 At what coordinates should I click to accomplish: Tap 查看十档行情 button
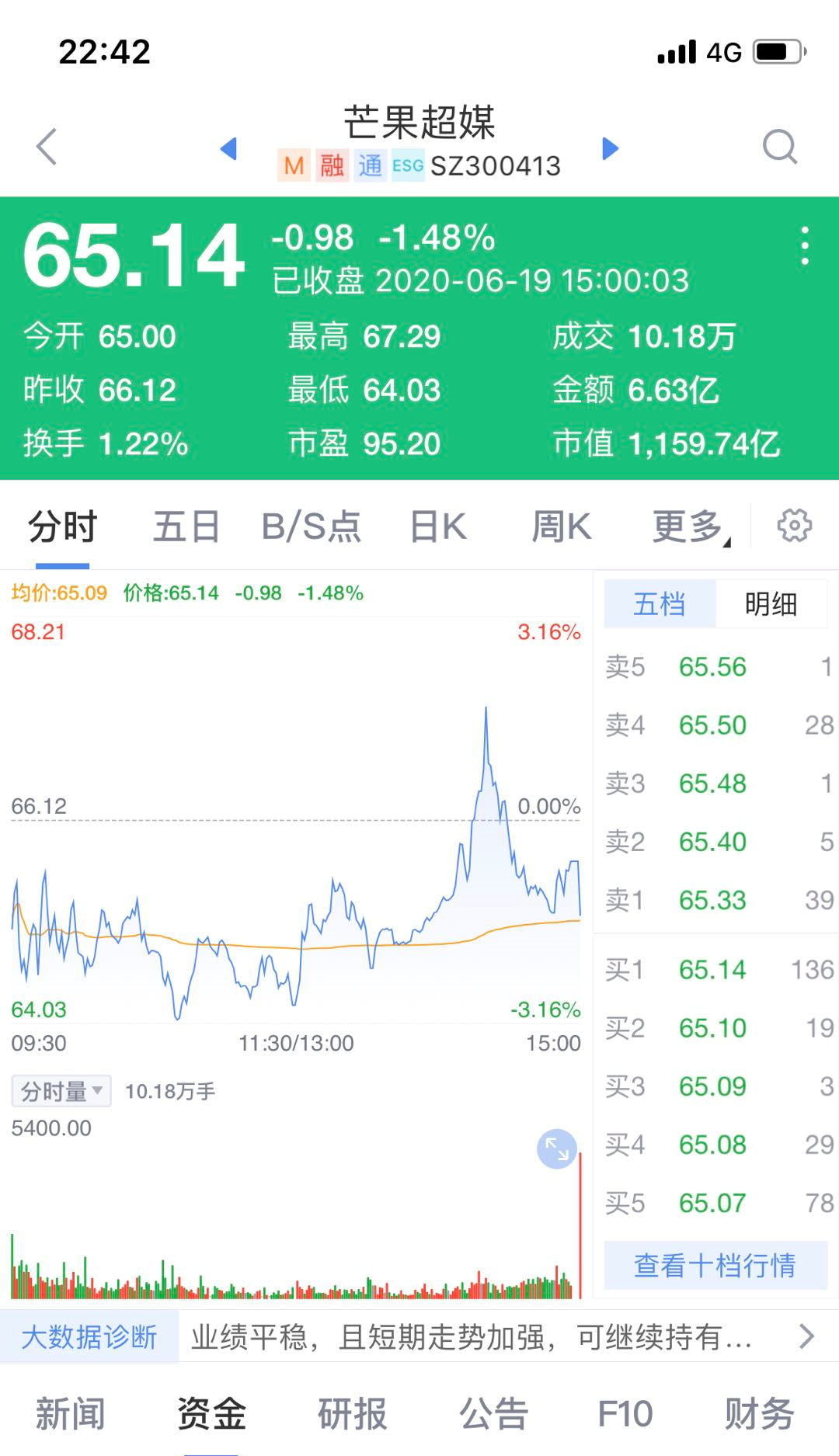point(715,1265)
